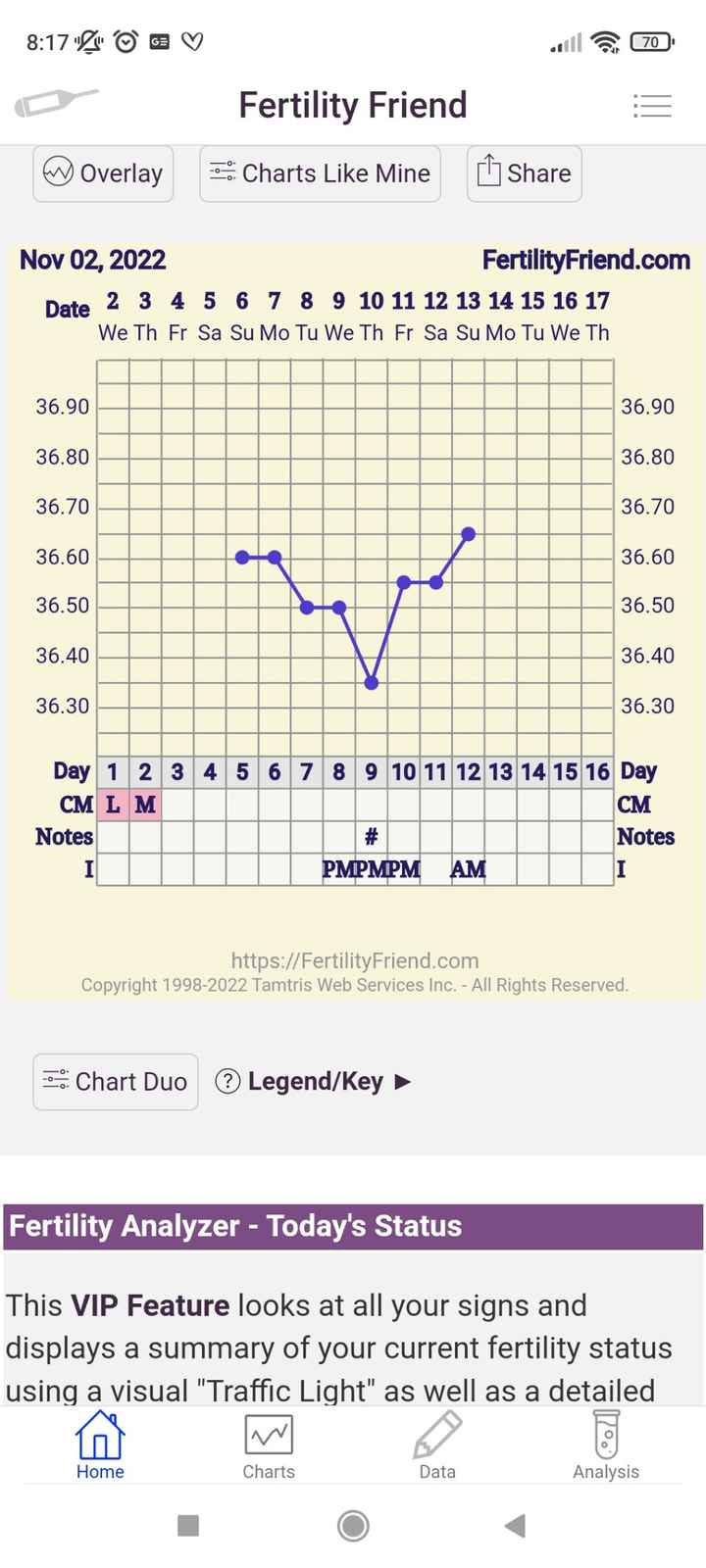The height and width of the screenshot is (1568, 706).
Task: Open Charts Like Mine
Action: [320, 173]
